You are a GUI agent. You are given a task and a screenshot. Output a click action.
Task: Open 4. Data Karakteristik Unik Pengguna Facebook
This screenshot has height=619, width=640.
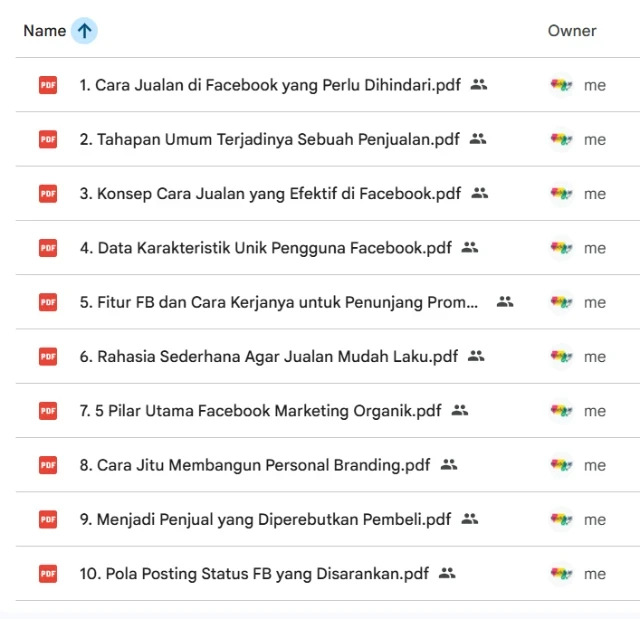pos(265,247)
